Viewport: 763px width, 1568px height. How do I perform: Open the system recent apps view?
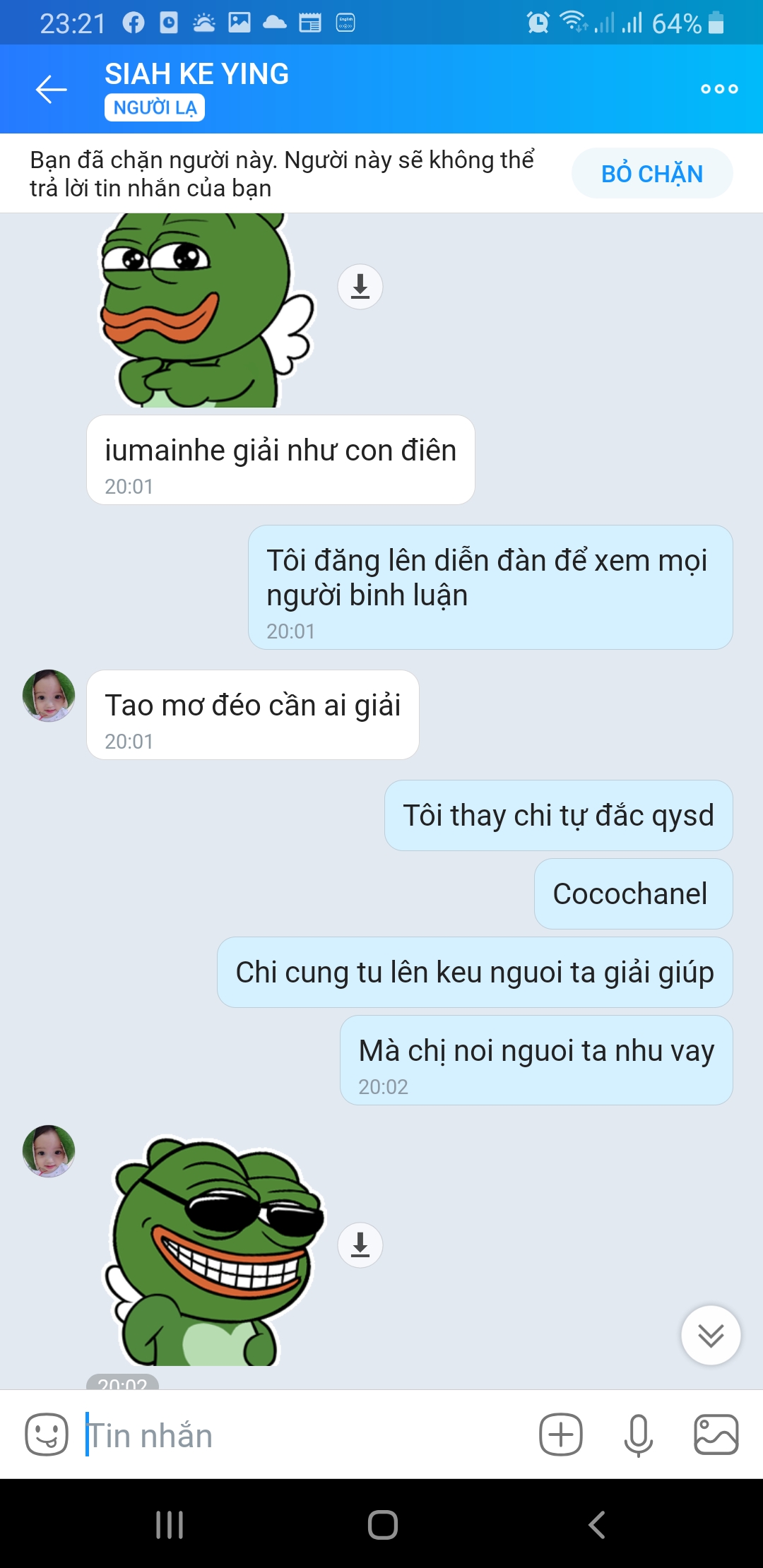pyautogui.click(x=170, y=1524)
